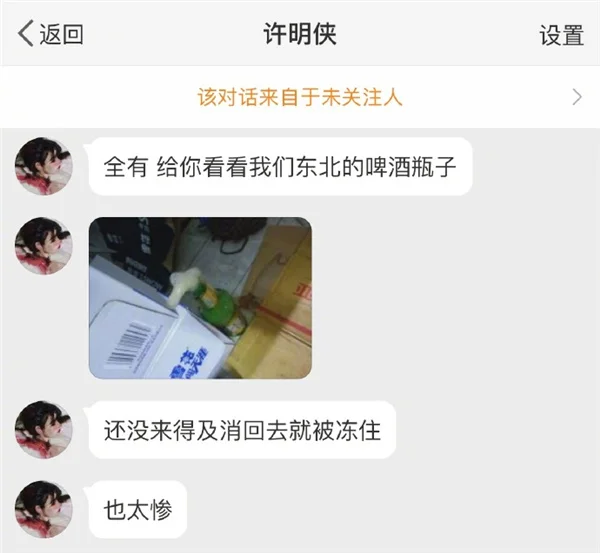
Task: Open chat 设置 in top bar
Action: [561, 34]
